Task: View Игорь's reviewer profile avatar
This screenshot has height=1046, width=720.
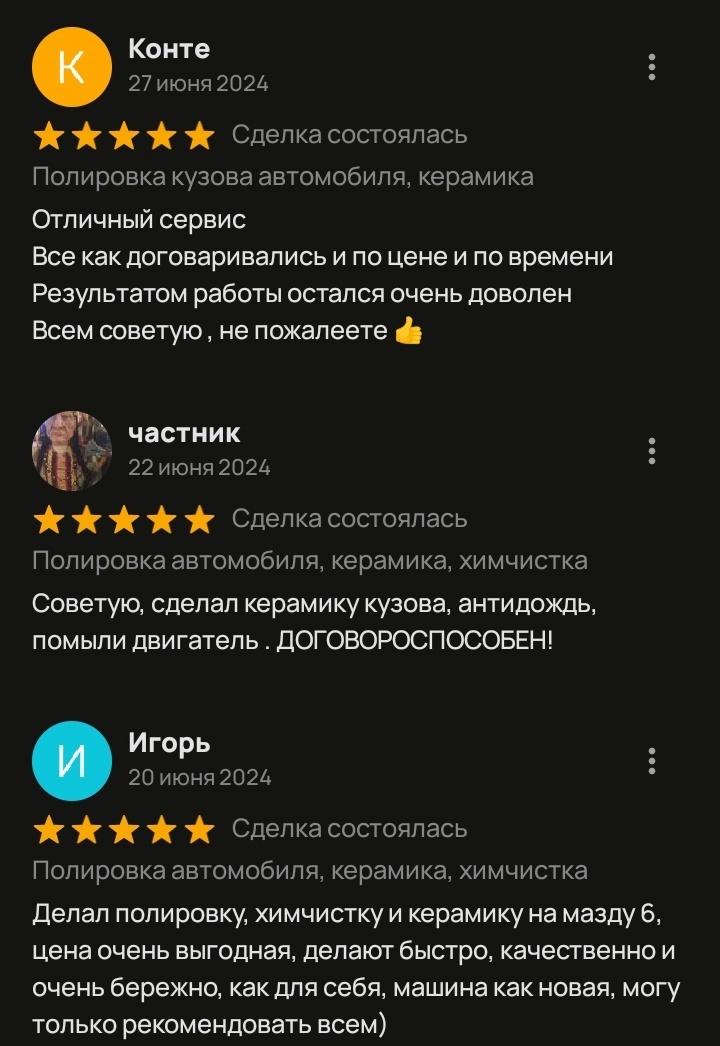Action: 72,760
